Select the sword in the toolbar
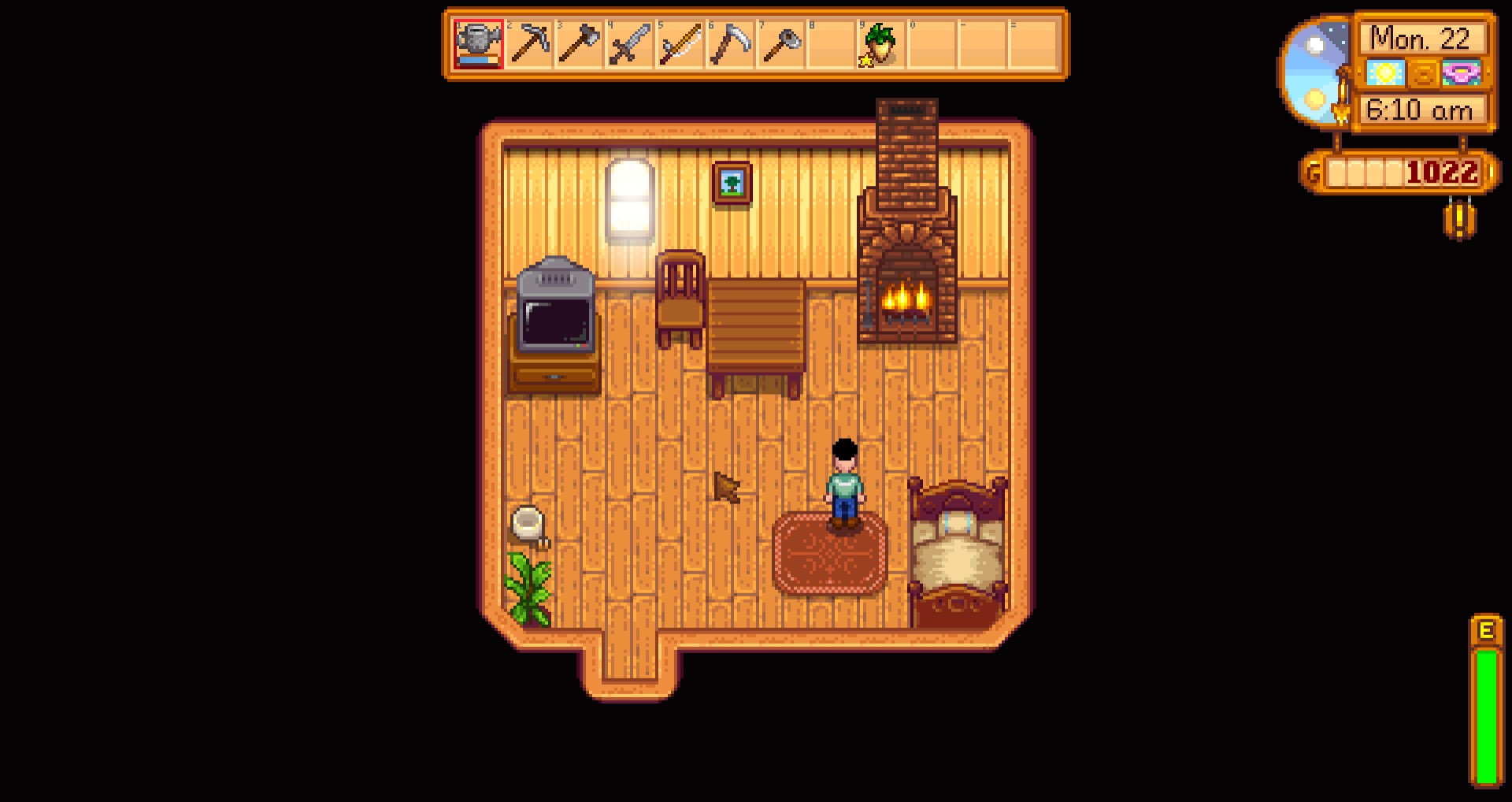The height and width of the screenshot is (802, 1512). pyautogui.click(x=629, y=44)
